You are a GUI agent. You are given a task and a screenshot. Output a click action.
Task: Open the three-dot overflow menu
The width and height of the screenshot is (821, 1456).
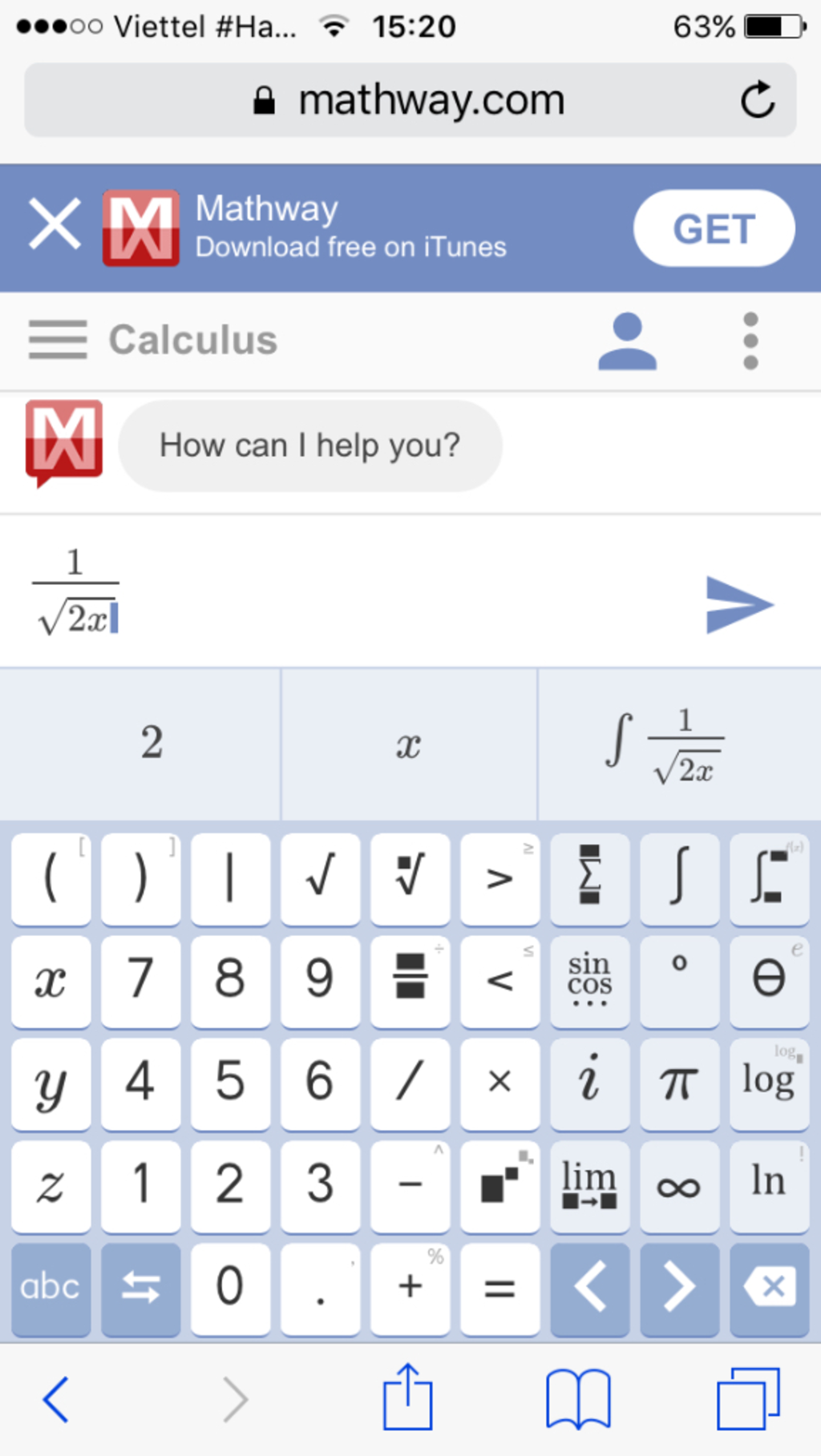pyautogui.click(x=750, y=341)
